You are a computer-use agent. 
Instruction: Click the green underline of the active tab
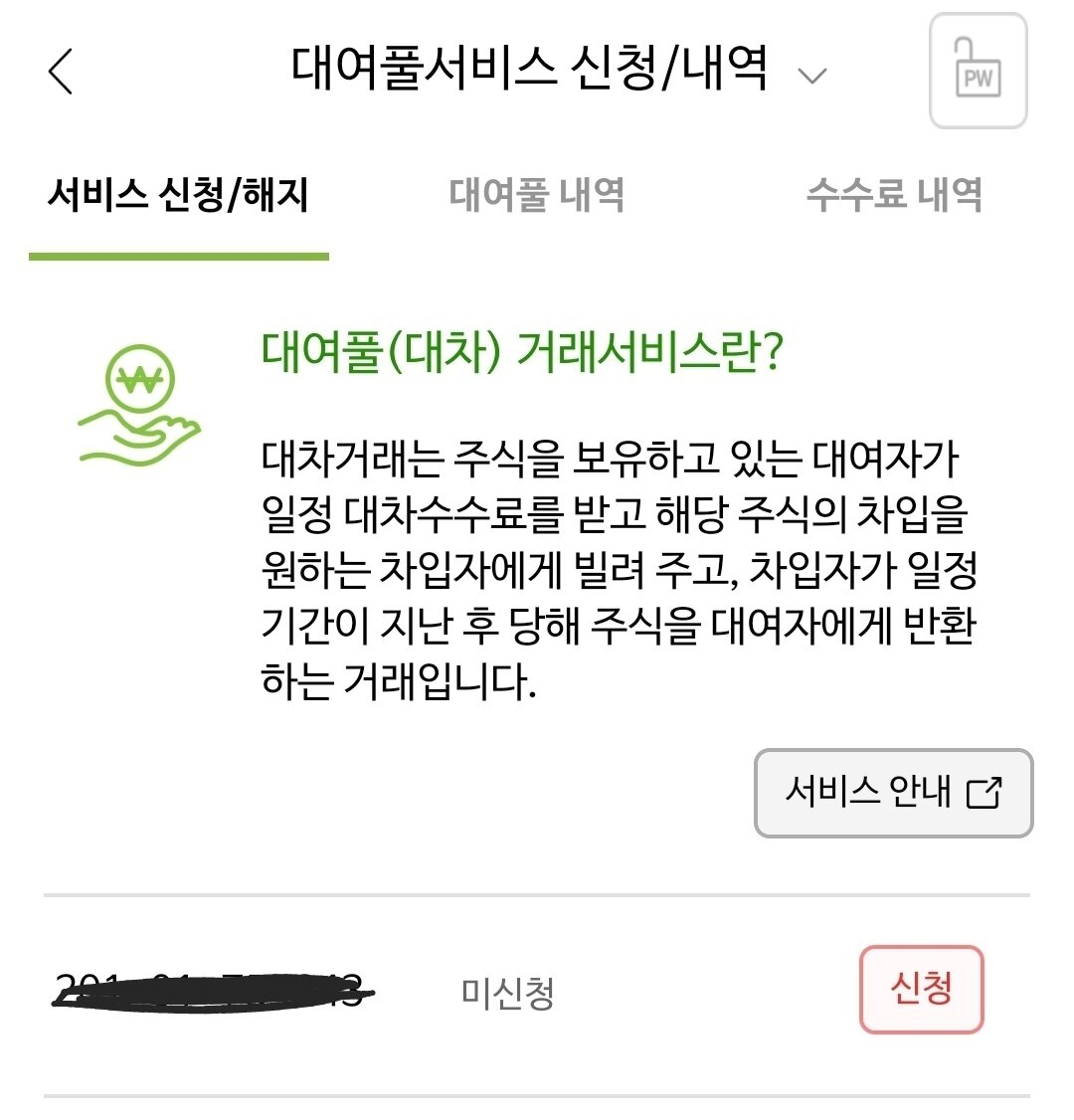[x=179, y=256]
